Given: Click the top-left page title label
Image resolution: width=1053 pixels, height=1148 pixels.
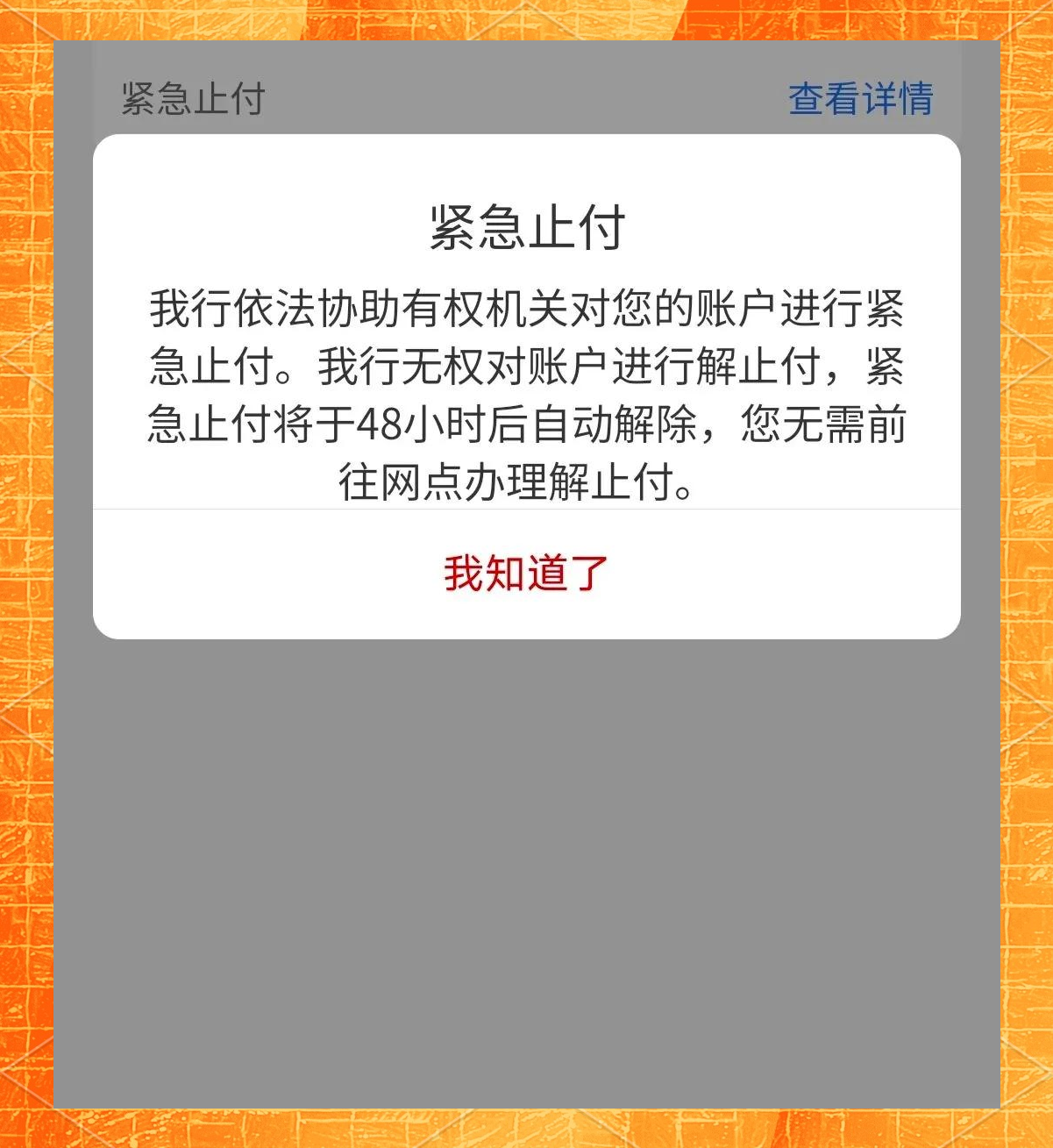Looking at the screenshot, I should pos(189,96).
